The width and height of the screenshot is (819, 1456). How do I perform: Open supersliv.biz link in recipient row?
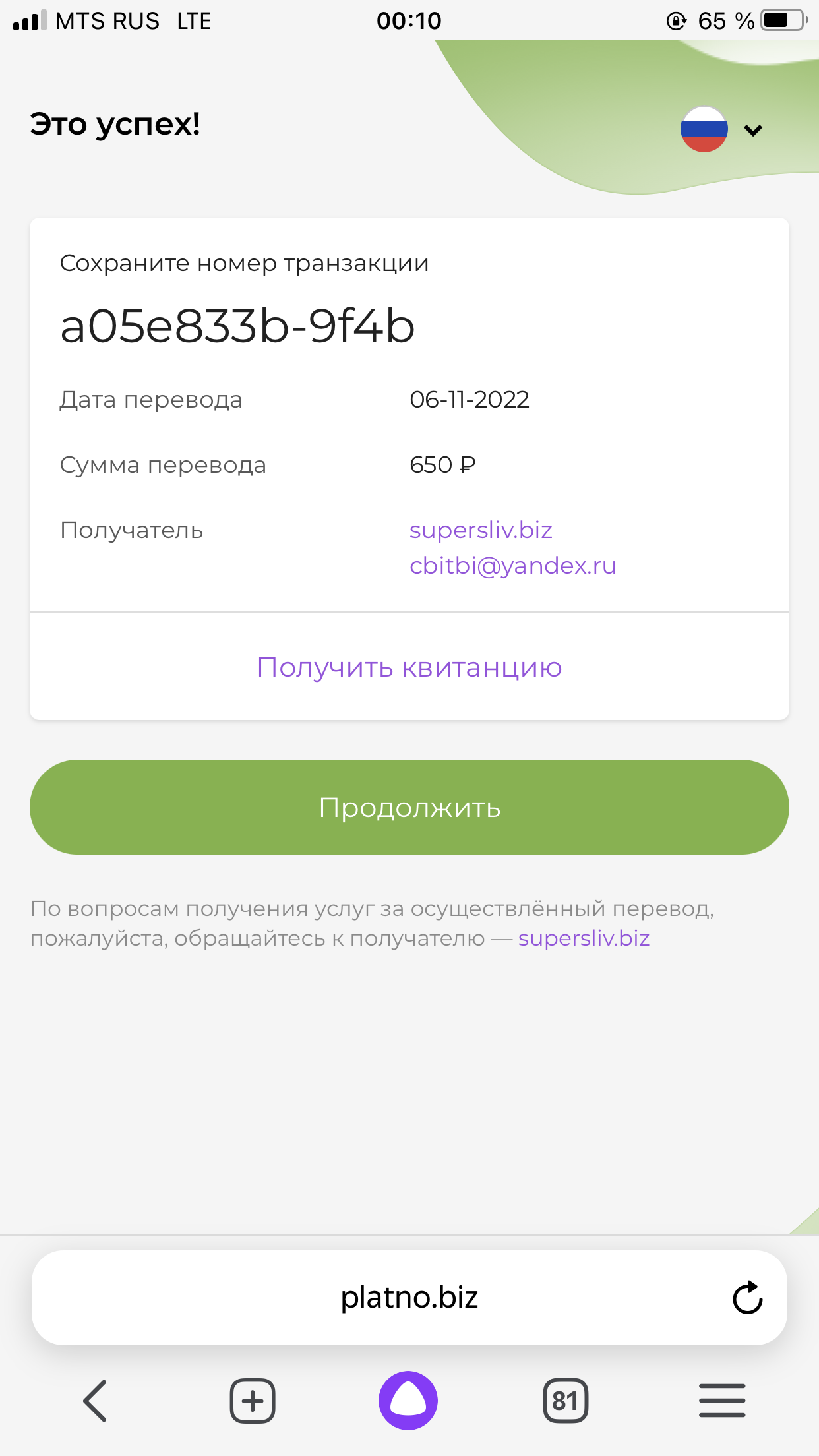click(x=481, y=530)
